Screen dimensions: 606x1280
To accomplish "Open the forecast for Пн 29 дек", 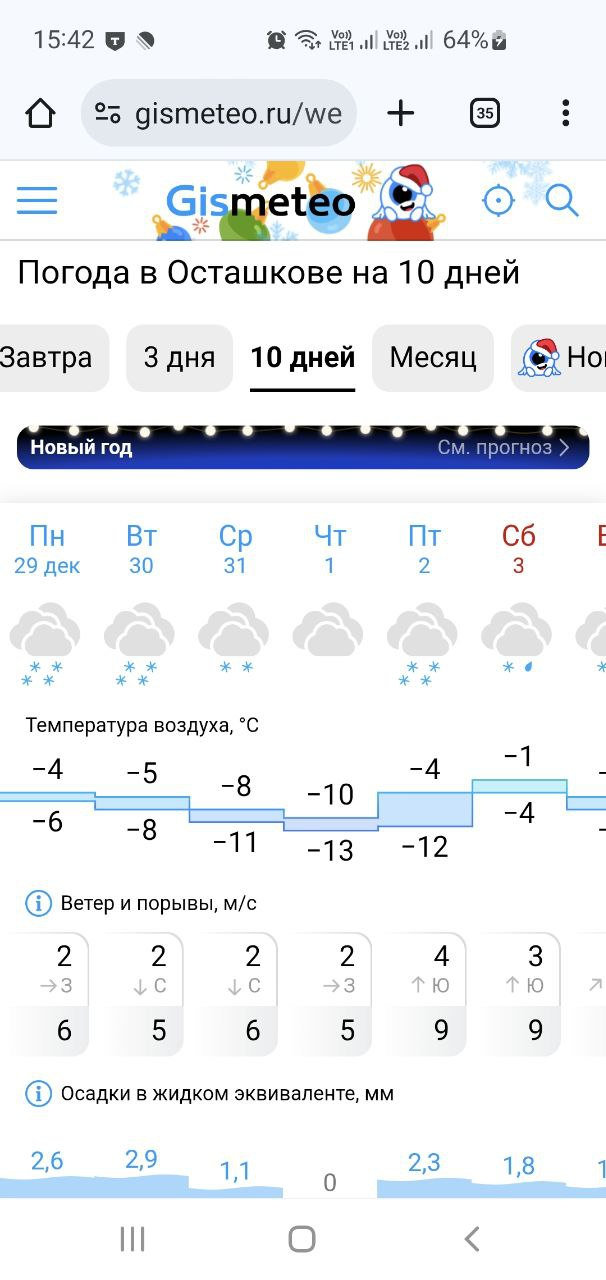I will click(47, 549).
